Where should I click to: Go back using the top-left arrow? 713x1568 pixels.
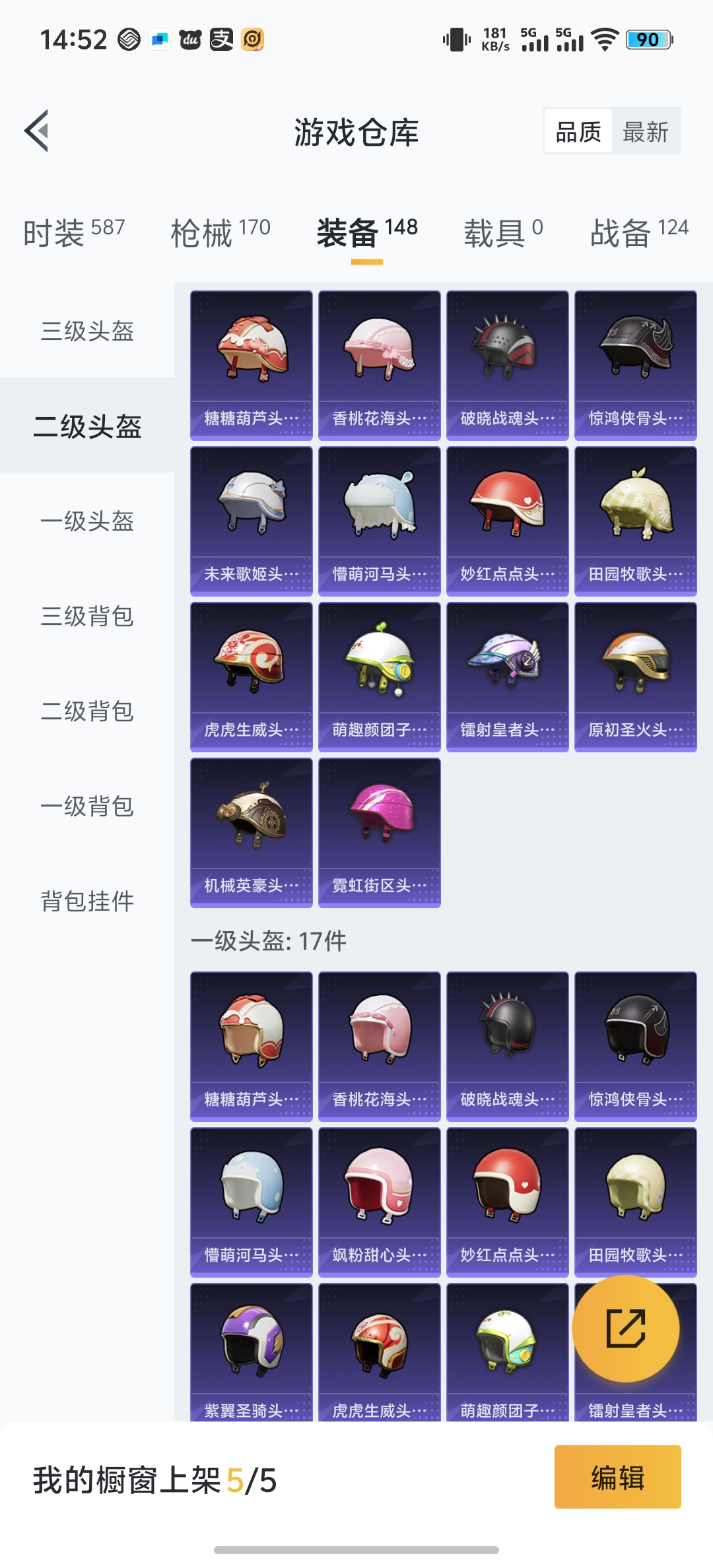pos(38,131)
